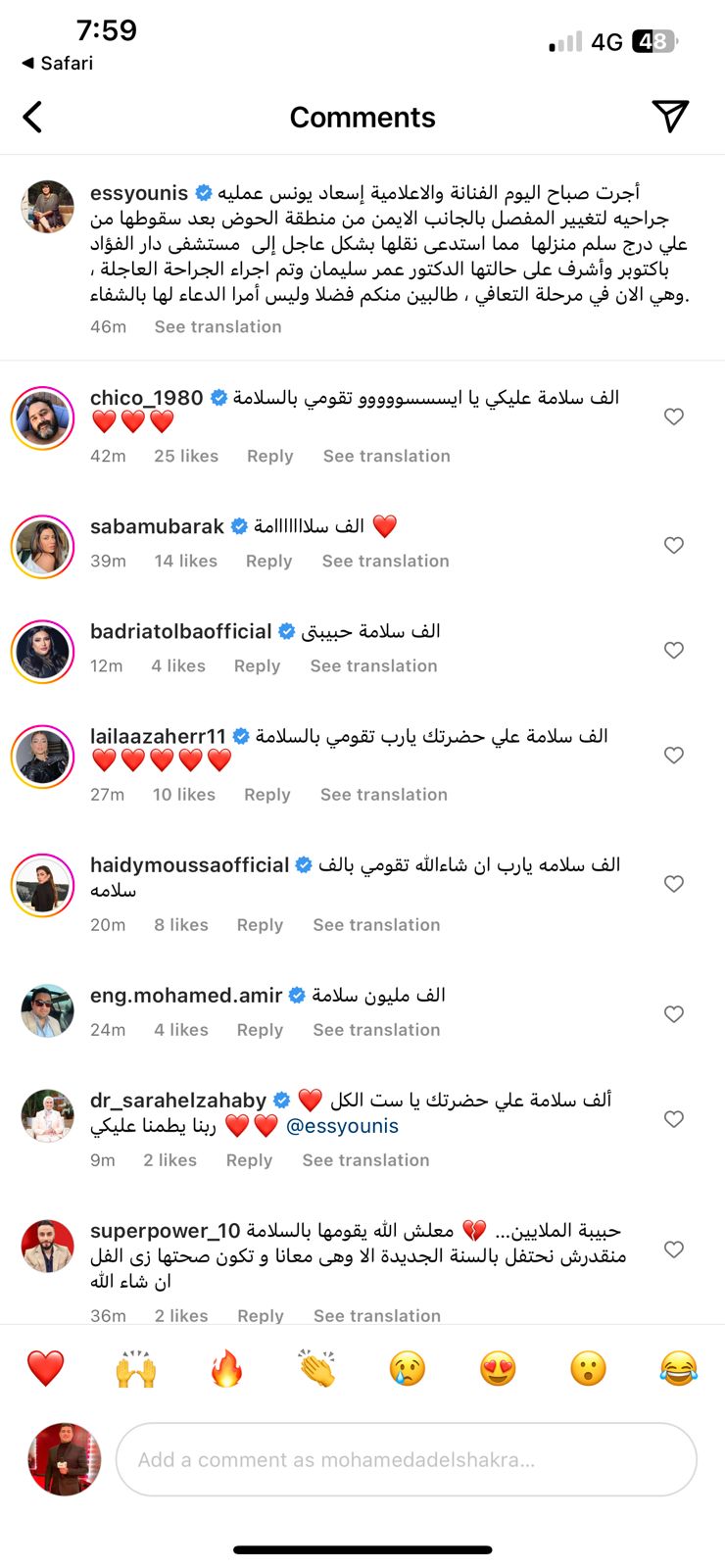
Task: Reply to haidymoussaofficial's comment
Action: [260, 925]
